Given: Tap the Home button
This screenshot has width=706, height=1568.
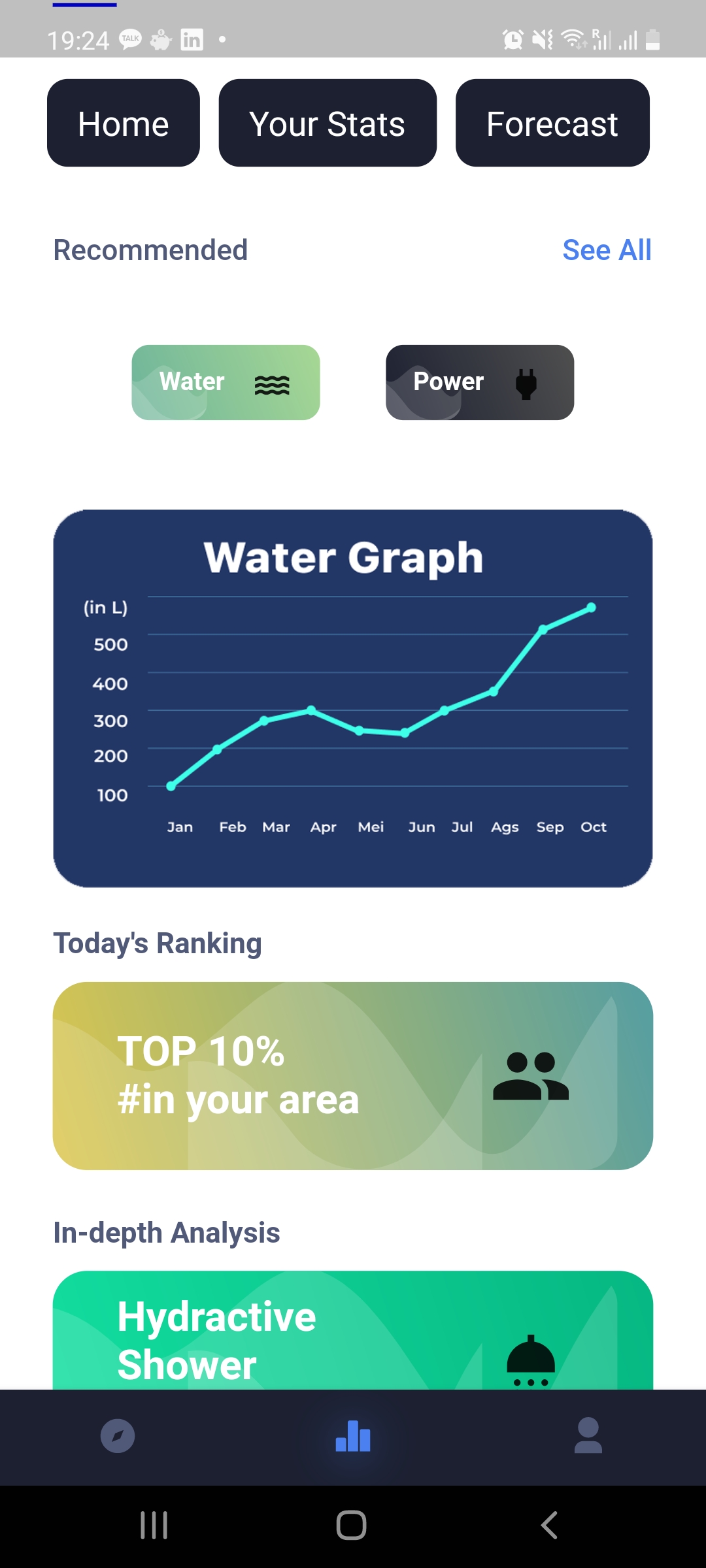Looking at the screenshot, I should tap(124, 123).
